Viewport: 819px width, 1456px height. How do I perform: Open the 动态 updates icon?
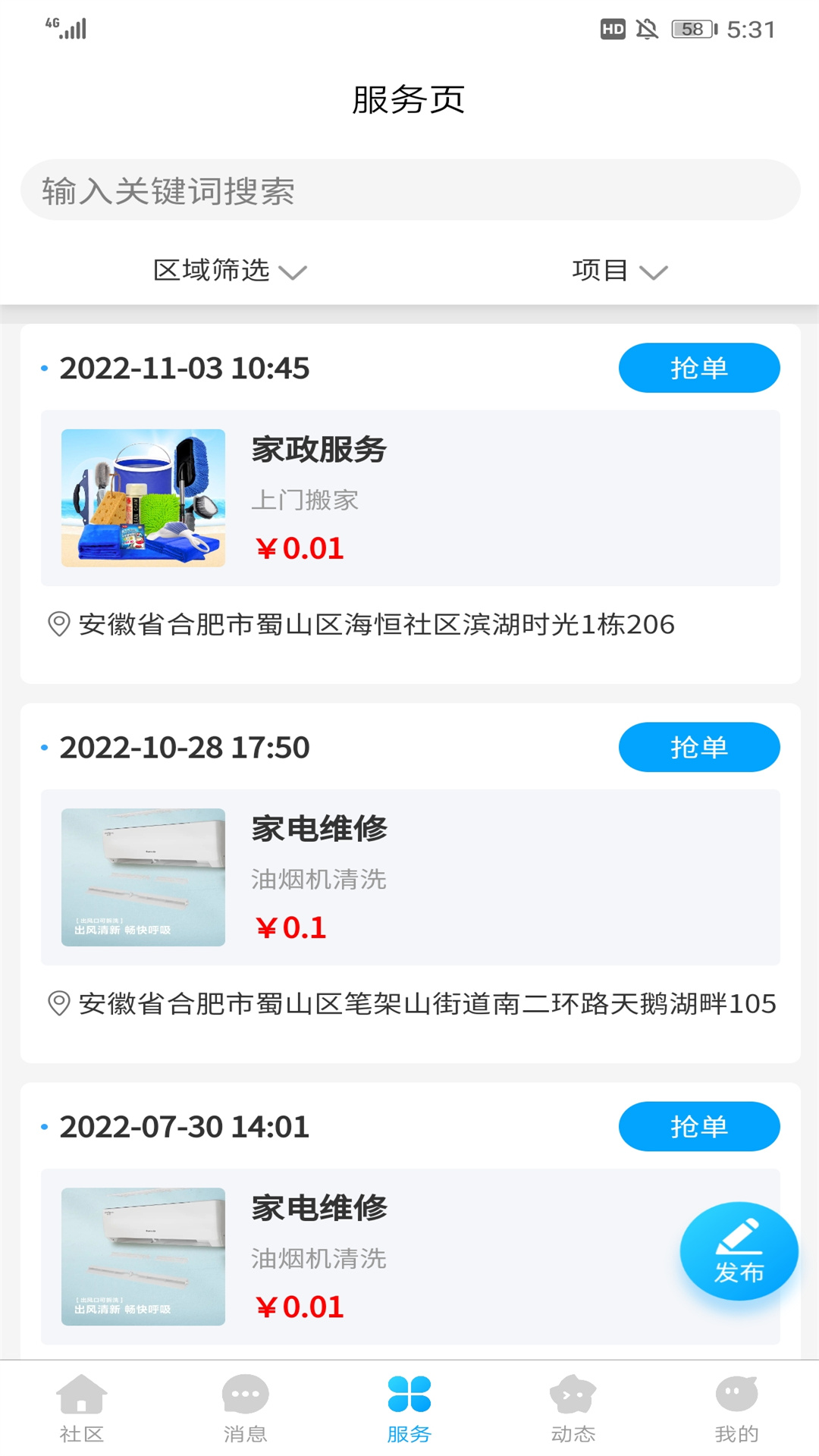(573, 1395)
